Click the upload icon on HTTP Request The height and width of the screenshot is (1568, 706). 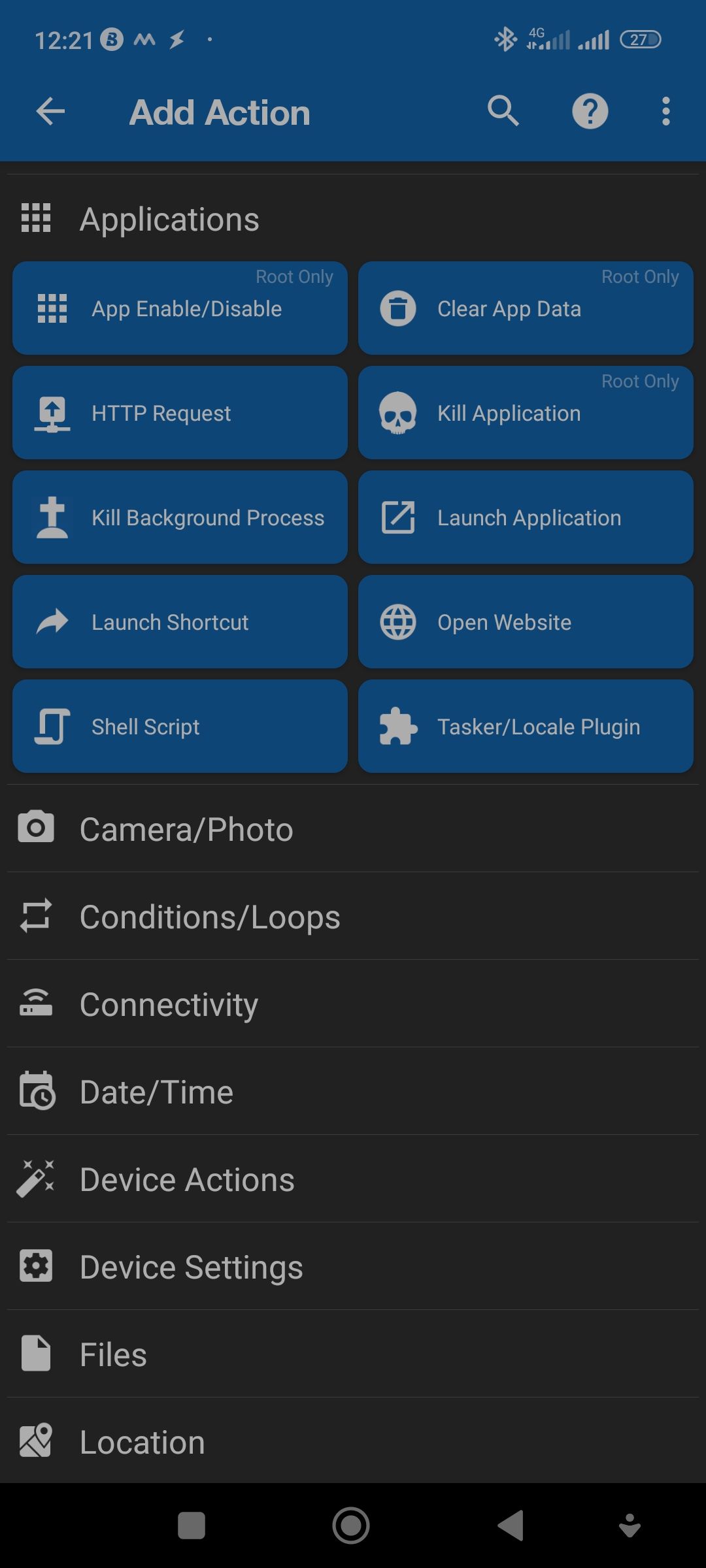pyautogui.click(x=52, y=413)
